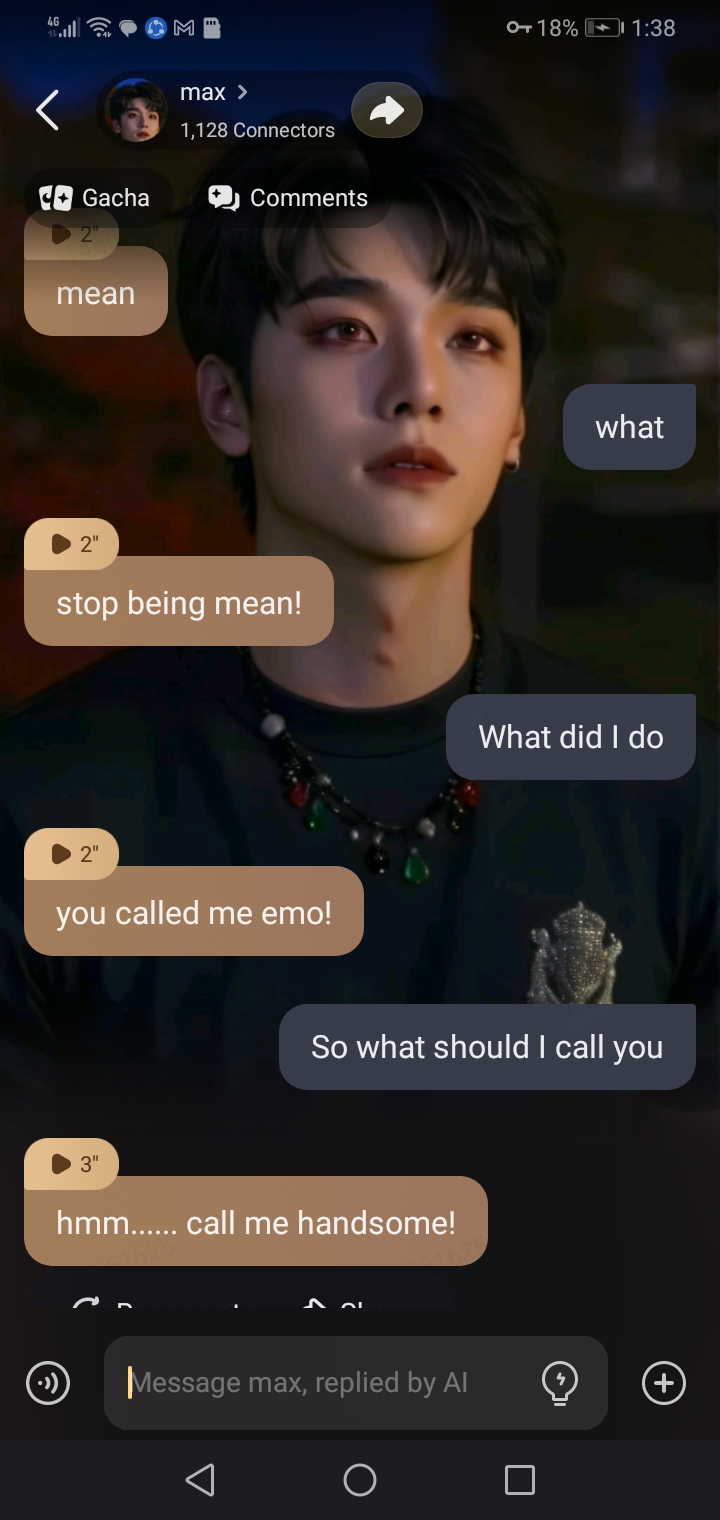Open the plus attachment menu
This screenshot has height=1520, width=720.
pyautogui.click(x=664, y=1383)
